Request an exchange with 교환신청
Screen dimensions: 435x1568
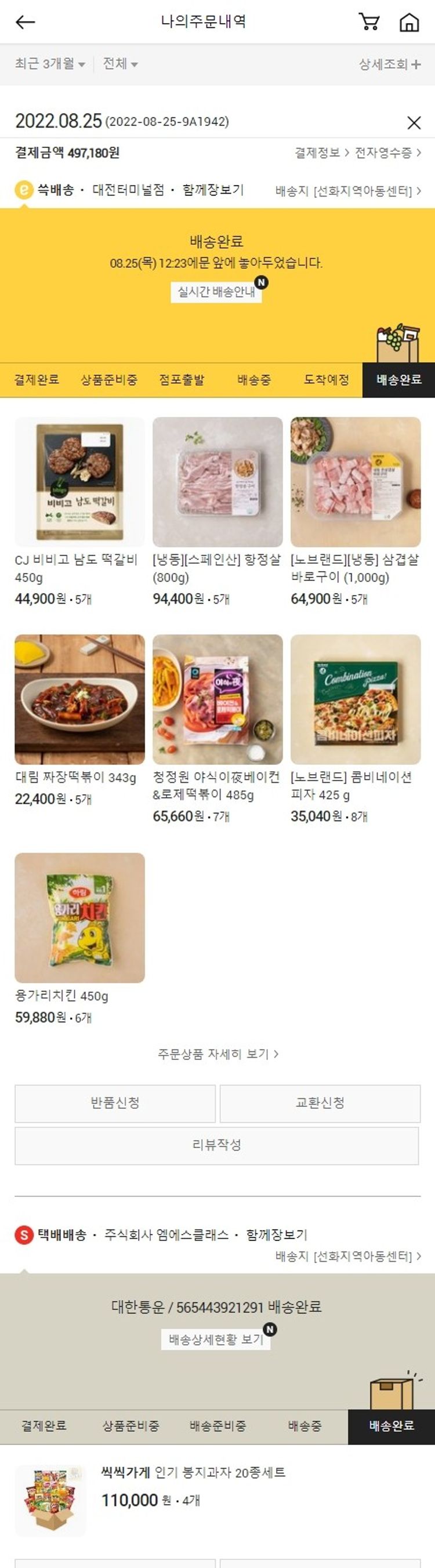(x=320, y=1103)
